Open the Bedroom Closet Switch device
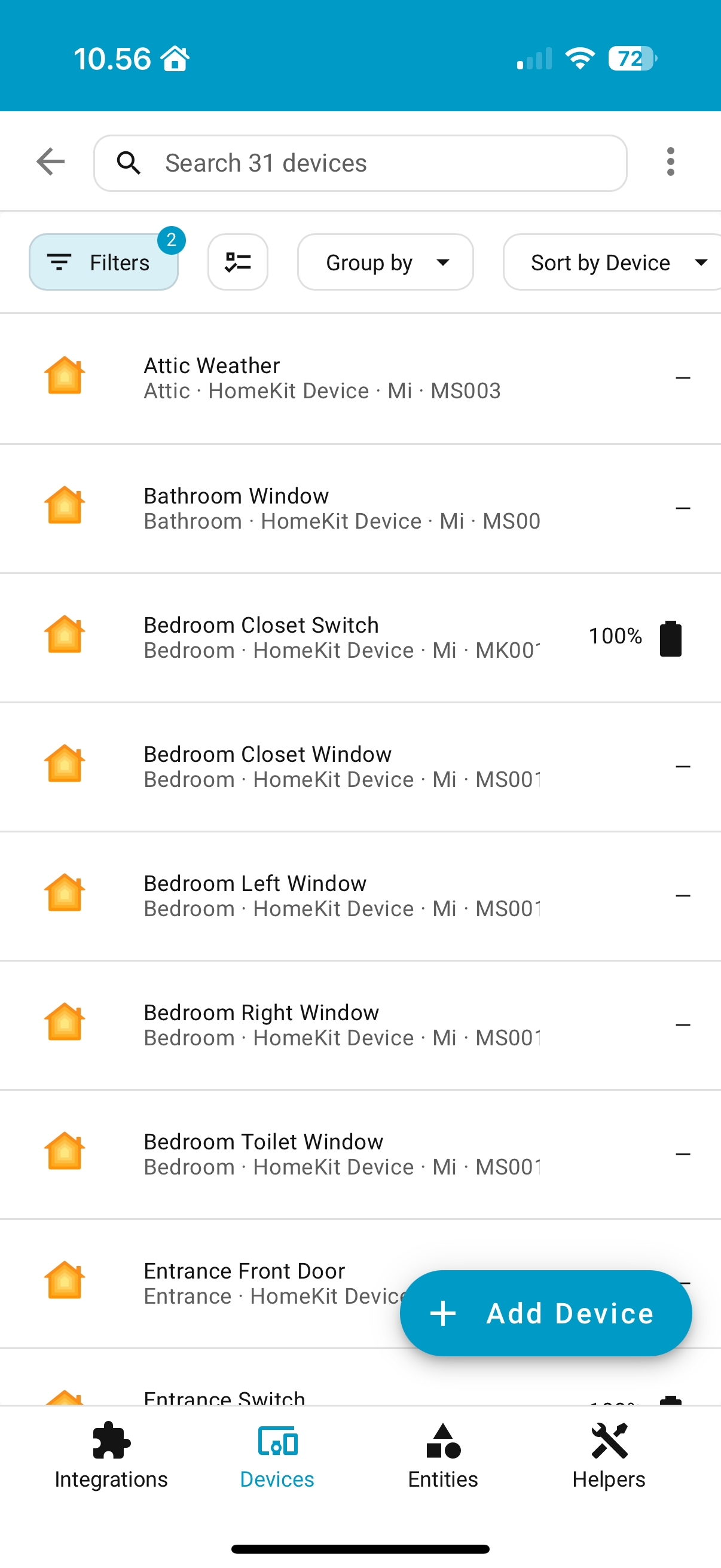The height and width of the screenshot is (1568, 721). (x=341, y=637)
